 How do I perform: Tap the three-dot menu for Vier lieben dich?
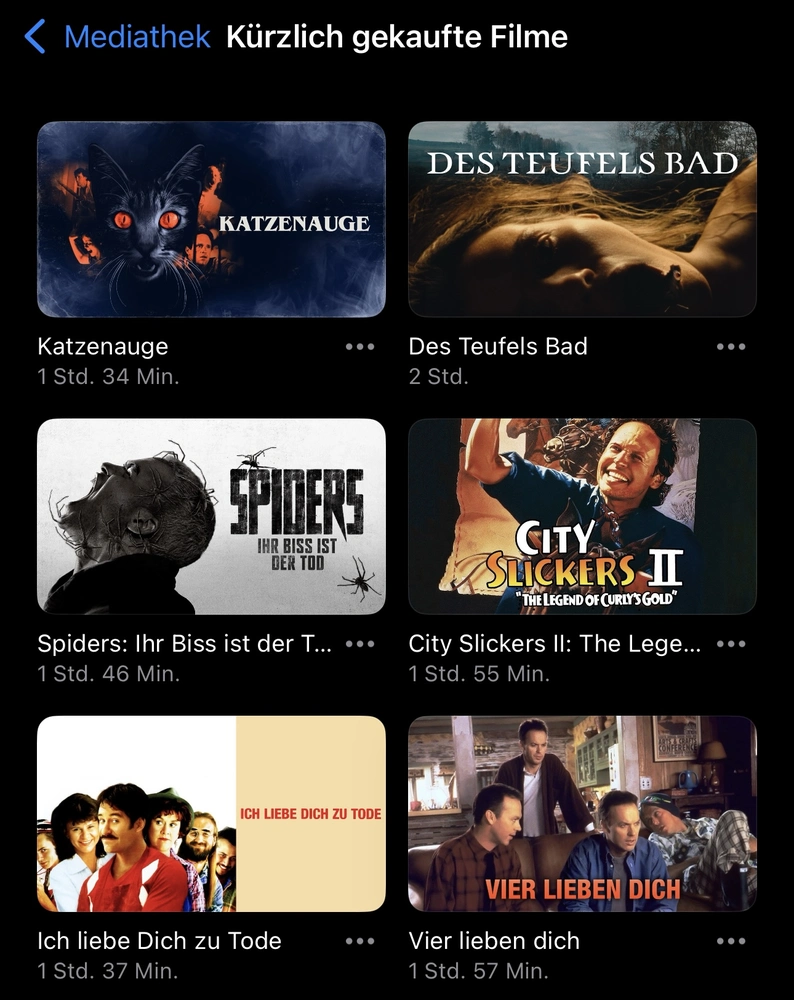731,941
